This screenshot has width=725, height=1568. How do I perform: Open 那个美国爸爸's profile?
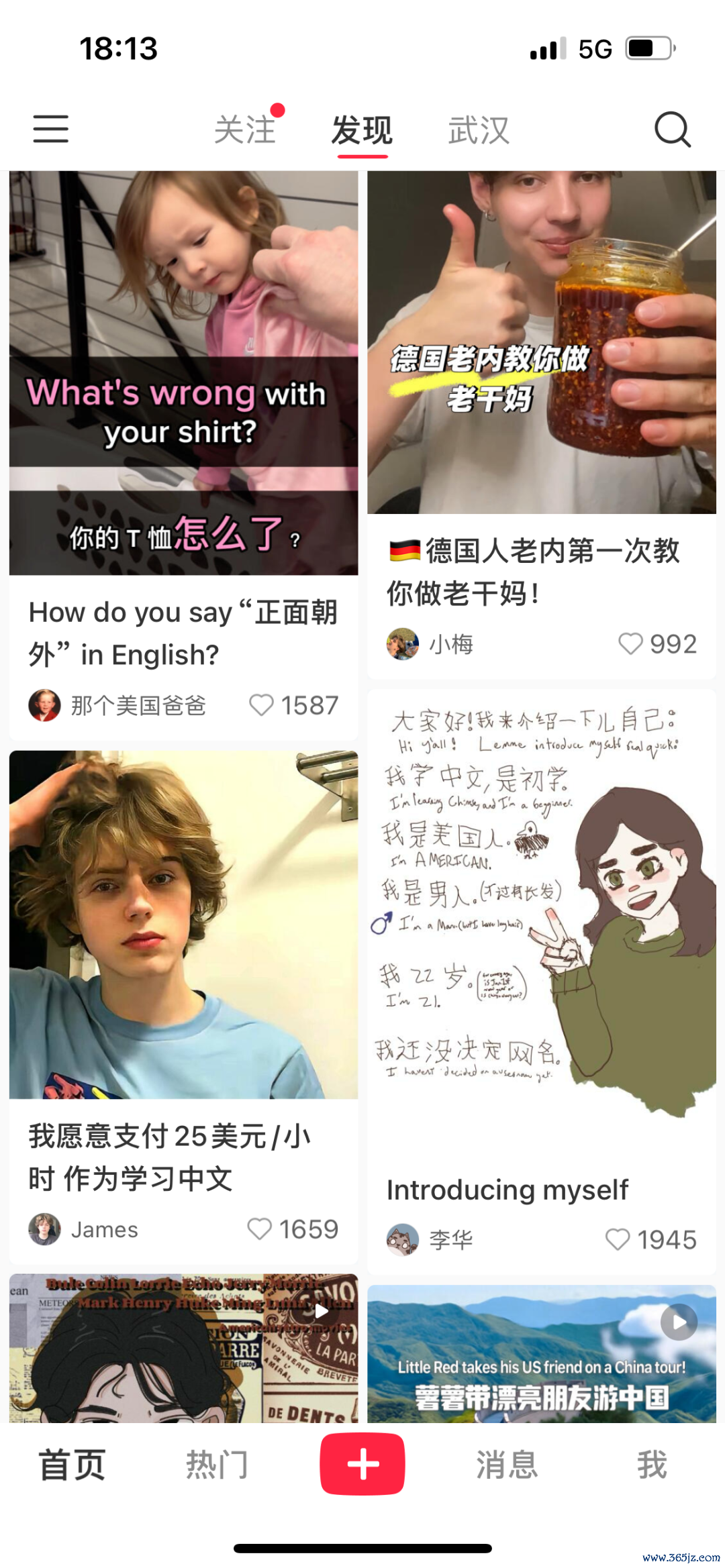click(x=45, y=705)
